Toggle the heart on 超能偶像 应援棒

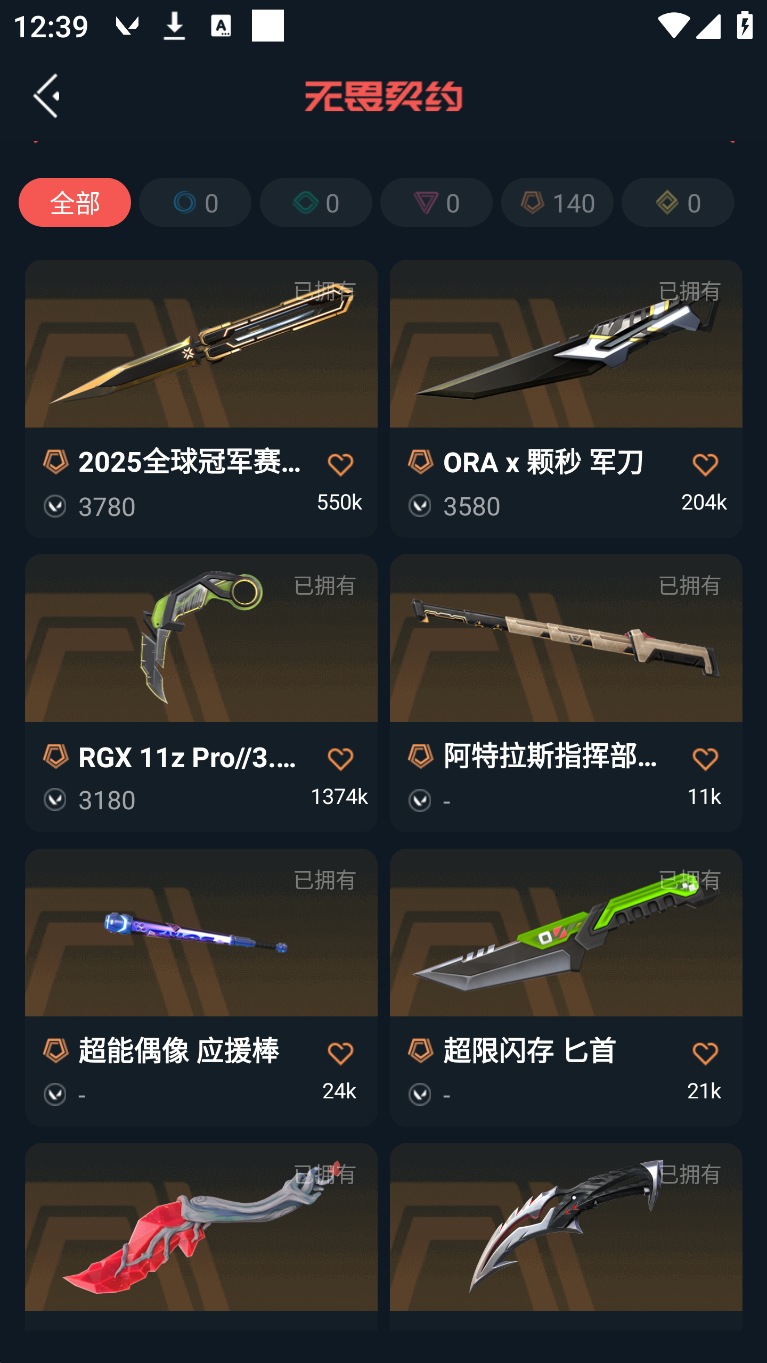point(340,1053)
